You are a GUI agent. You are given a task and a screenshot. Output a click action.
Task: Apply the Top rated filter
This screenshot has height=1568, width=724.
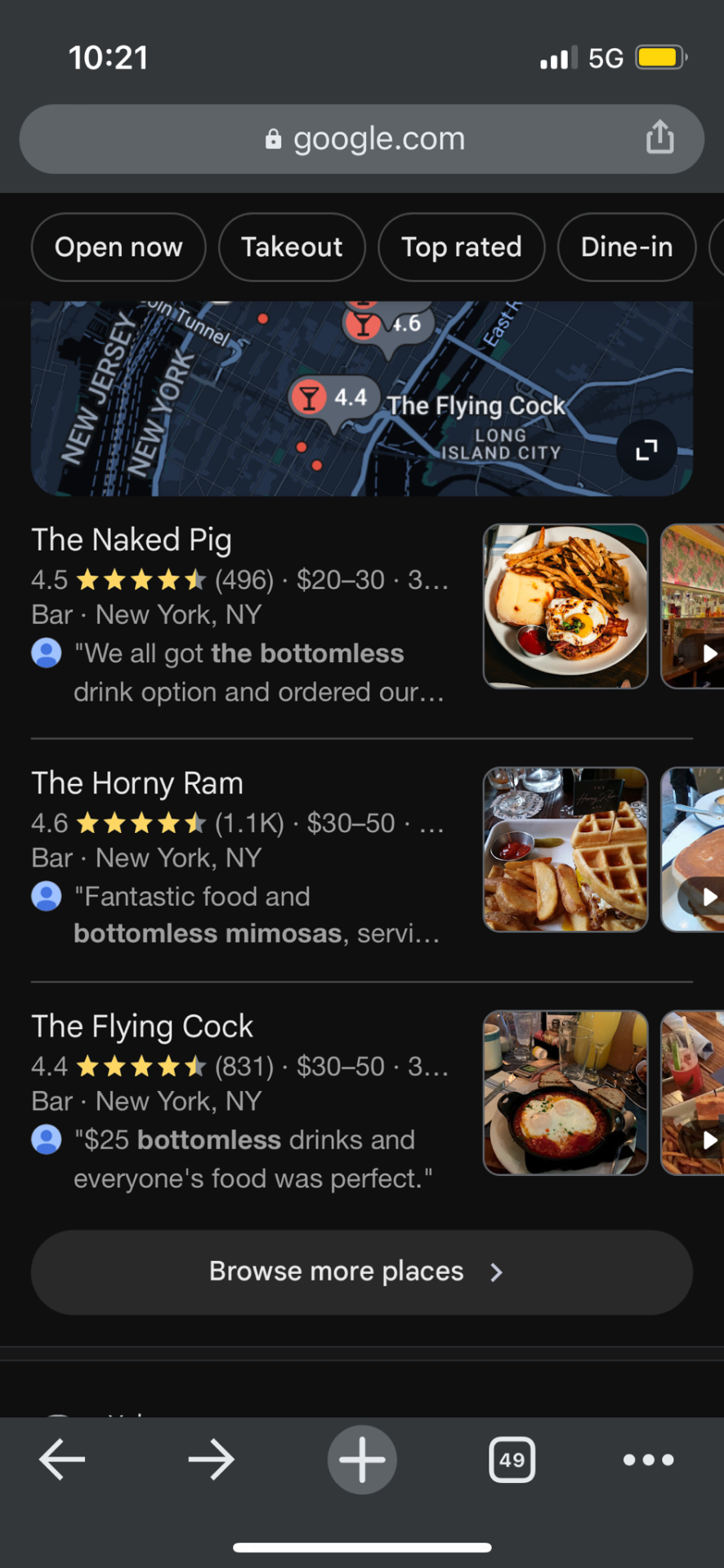click(461, 247)
